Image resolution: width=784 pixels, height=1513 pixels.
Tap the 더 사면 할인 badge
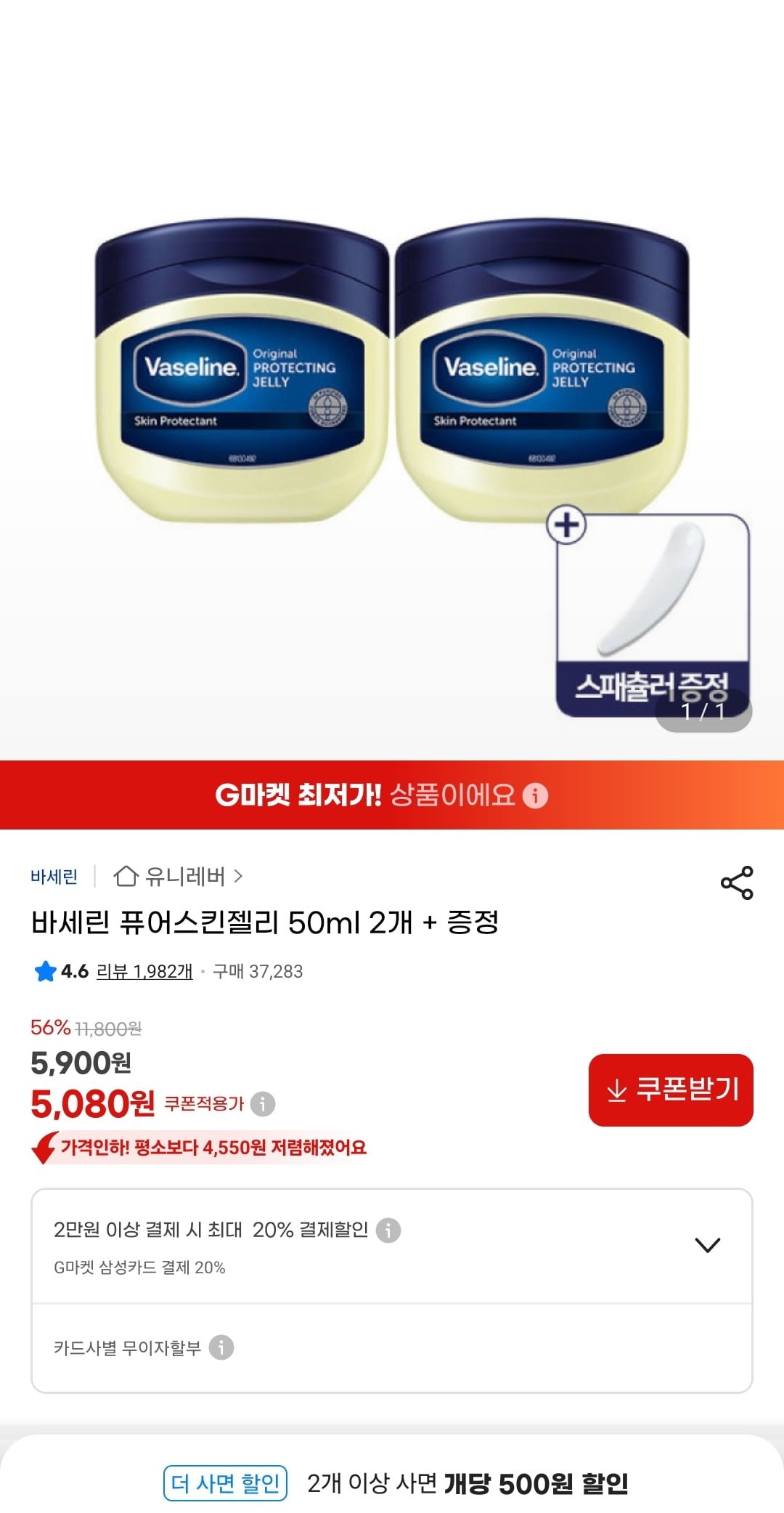(x=225, y=1482)
